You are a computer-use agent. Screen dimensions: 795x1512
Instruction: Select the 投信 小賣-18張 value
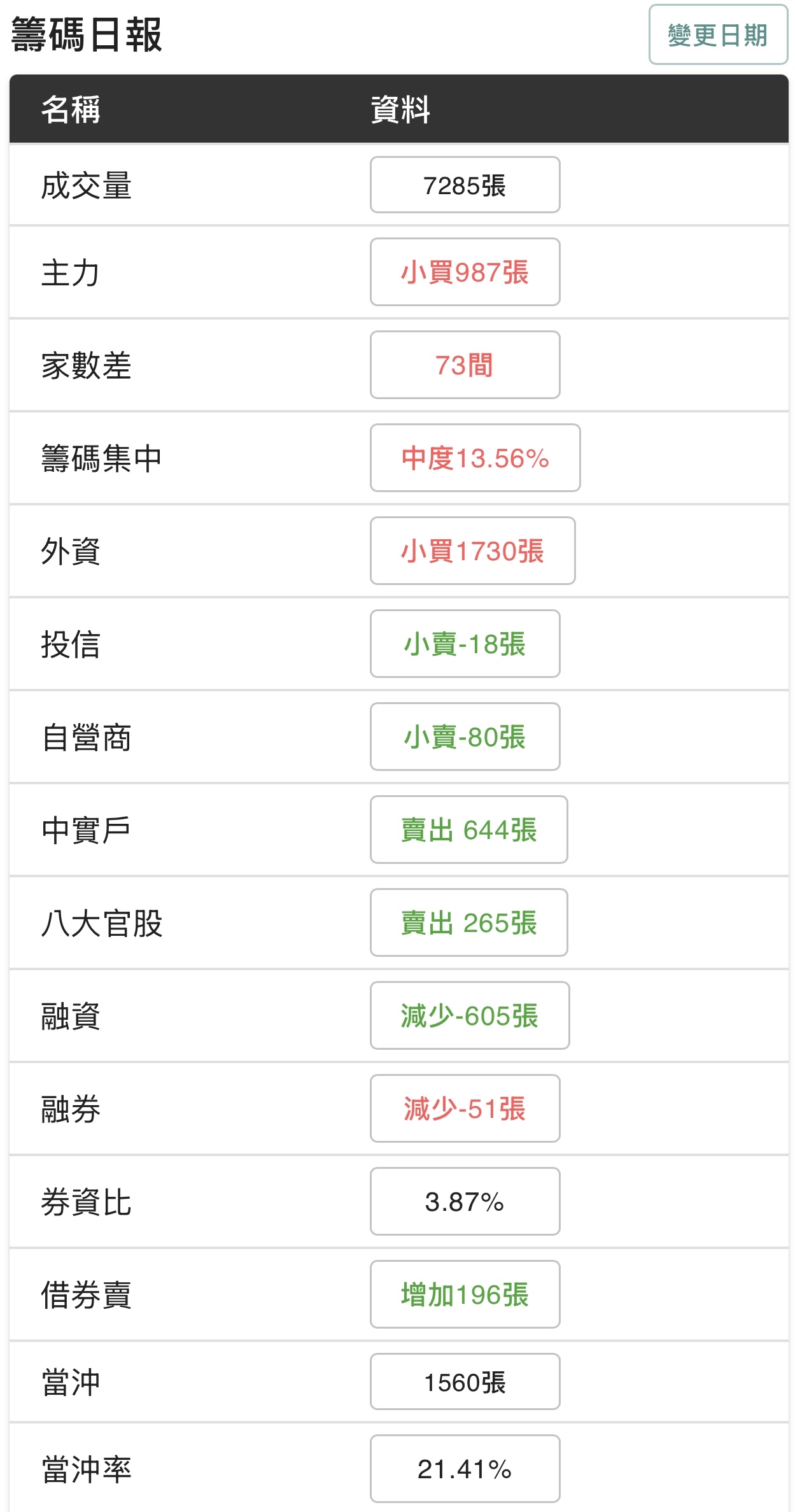[x=464, y=644]
